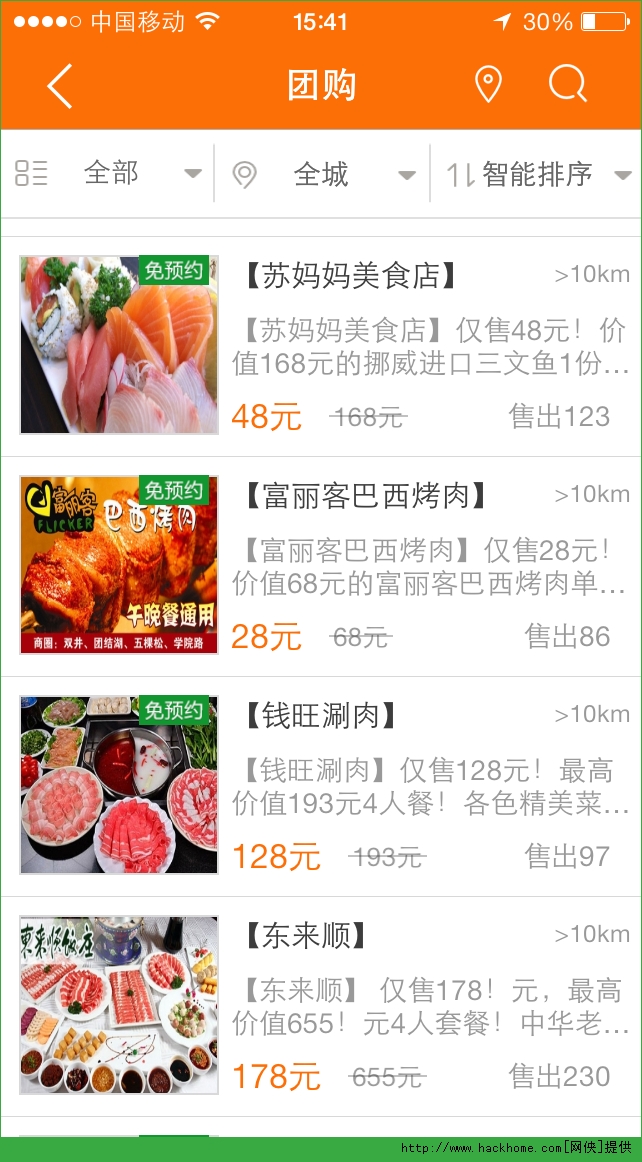Open the 智能排序 sorting dropdown

click(538, 175)
